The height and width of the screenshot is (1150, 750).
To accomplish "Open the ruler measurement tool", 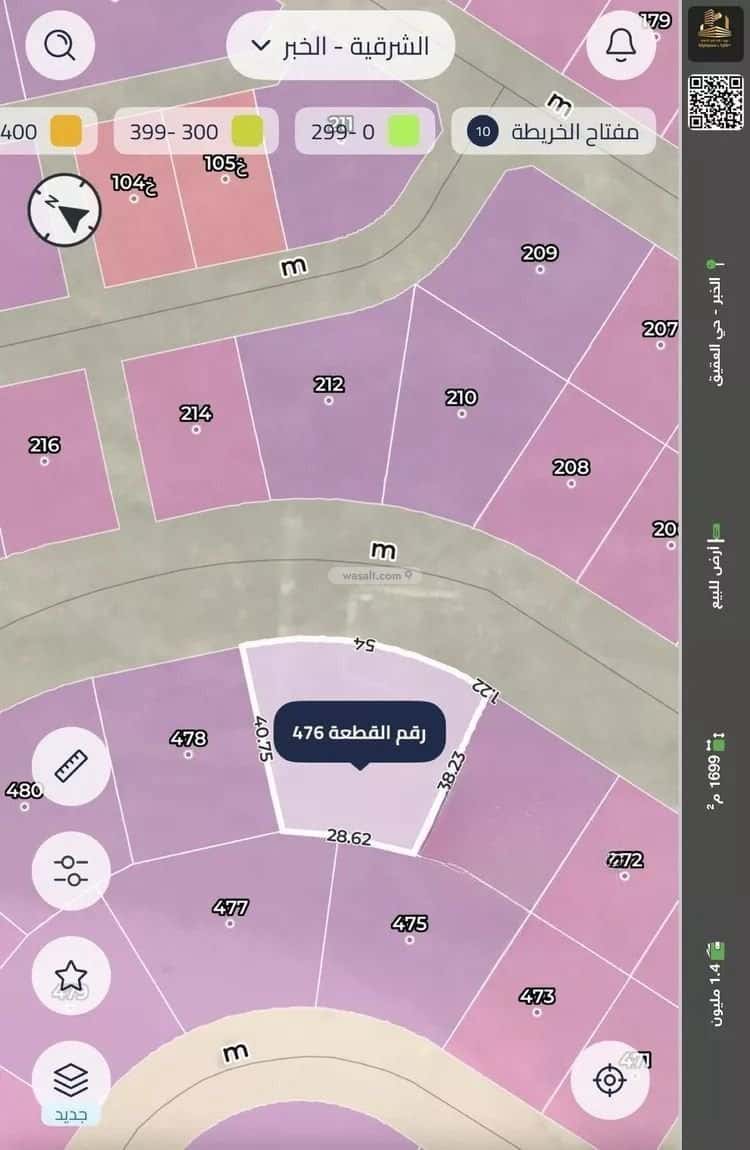I will (x=71, y=767).
